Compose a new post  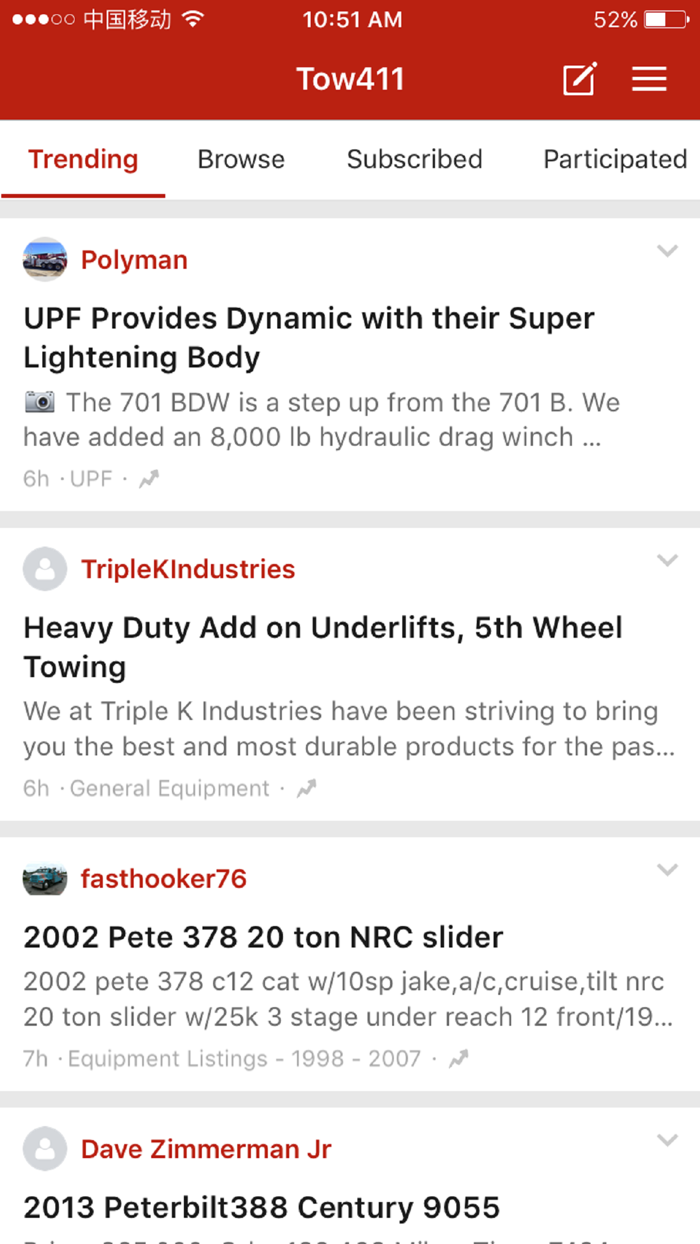coord(579,80)
